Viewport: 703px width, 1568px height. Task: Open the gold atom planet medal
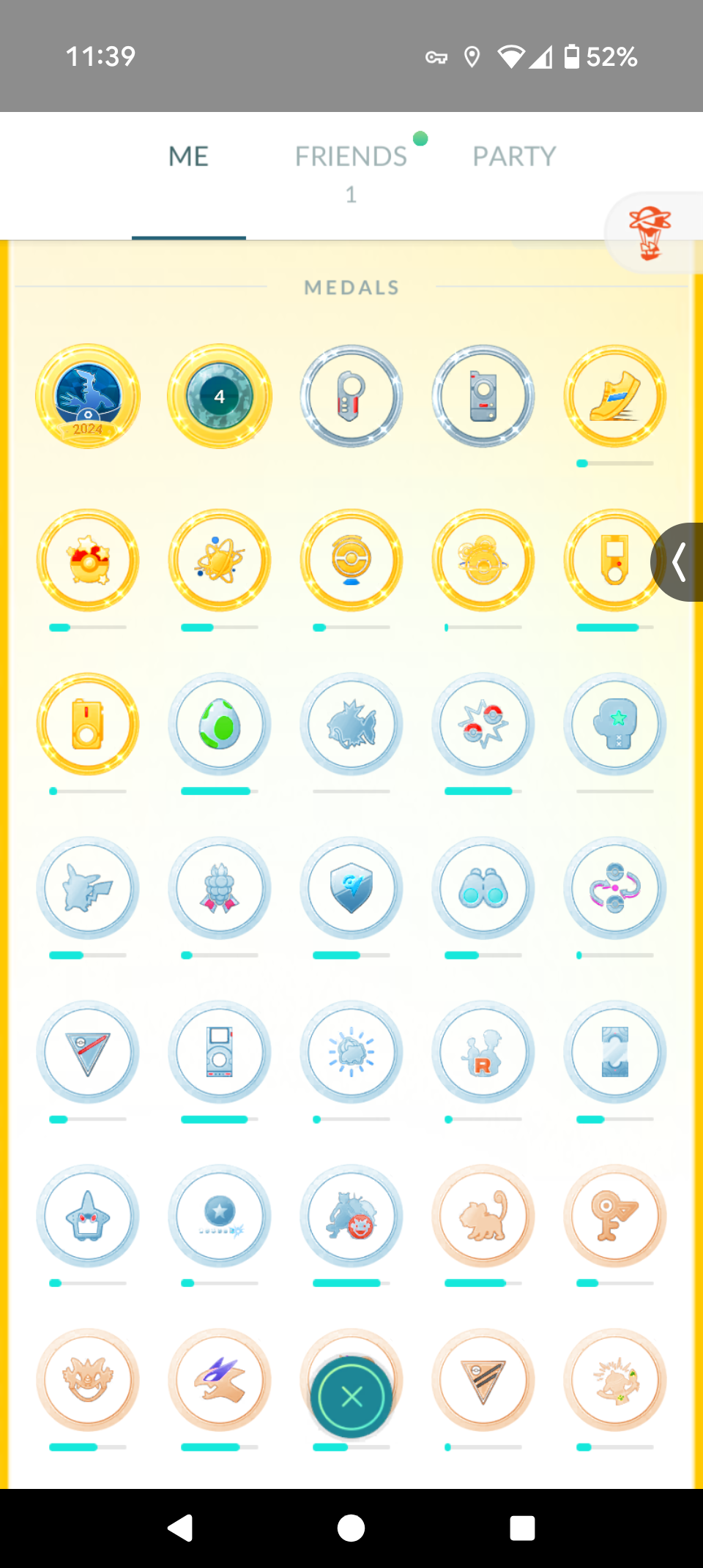[220, 560]
